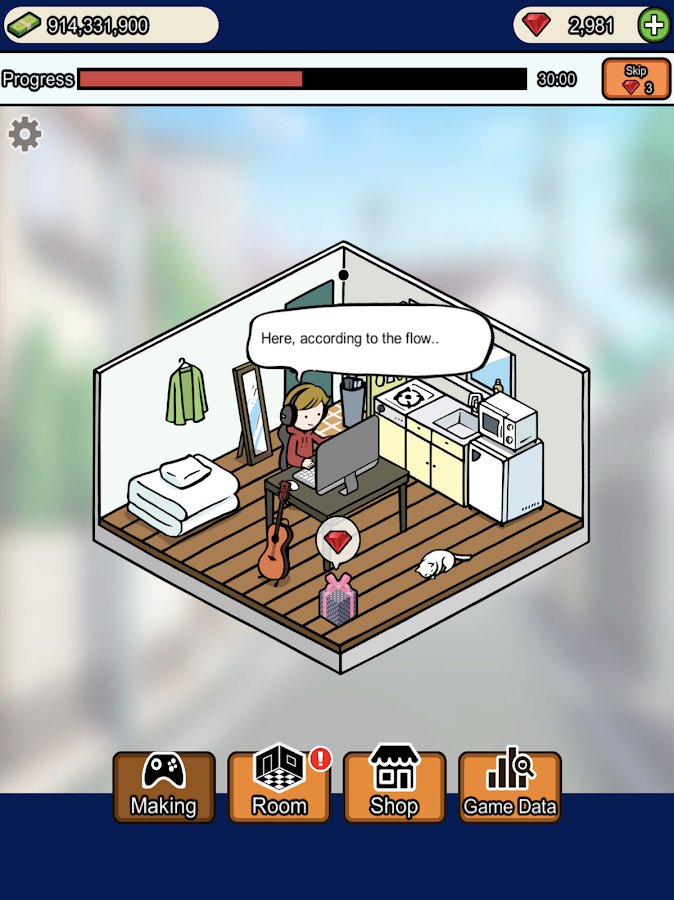Screen dimensions: 674x900
Task: Go to the Shop
Action: click(x=394, y=787)
